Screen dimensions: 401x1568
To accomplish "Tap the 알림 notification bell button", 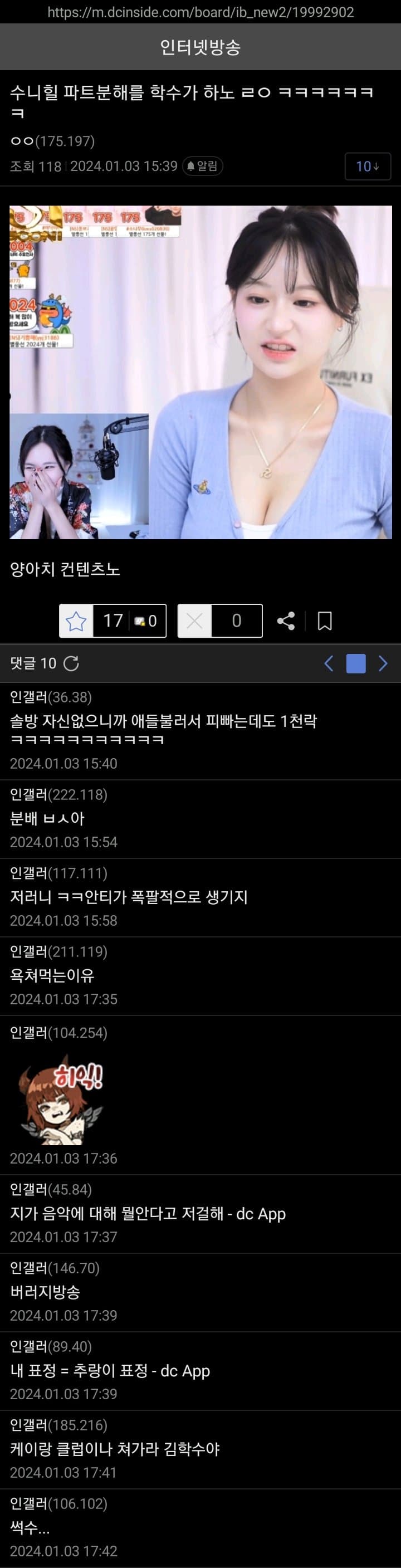I will click(203, 166).
